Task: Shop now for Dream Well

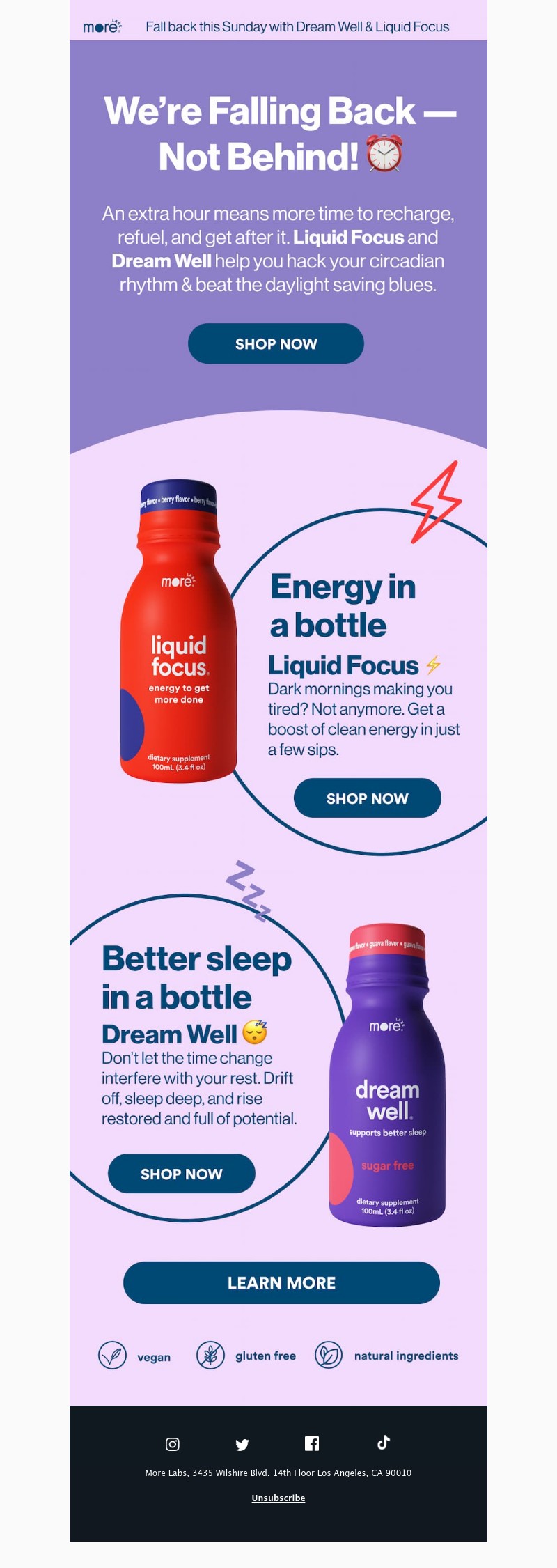Action: coord(181,1174)
